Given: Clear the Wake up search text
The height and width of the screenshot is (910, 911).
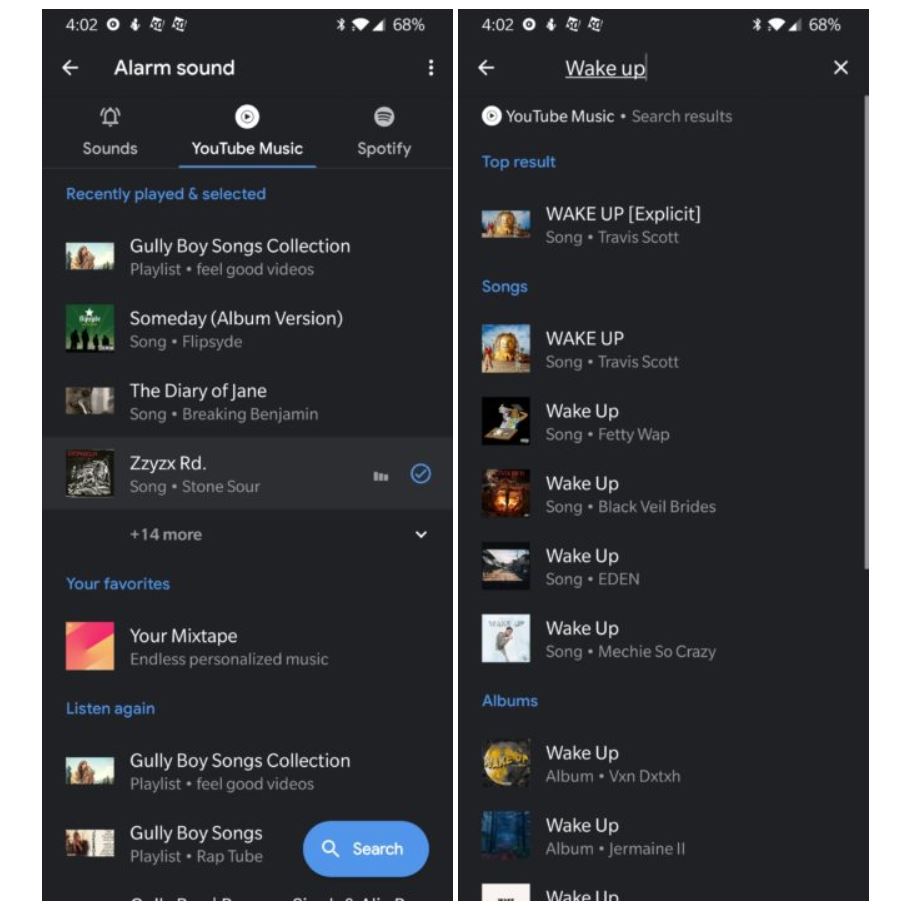Looking at the screenshot, I should click(x=840, y=68).
